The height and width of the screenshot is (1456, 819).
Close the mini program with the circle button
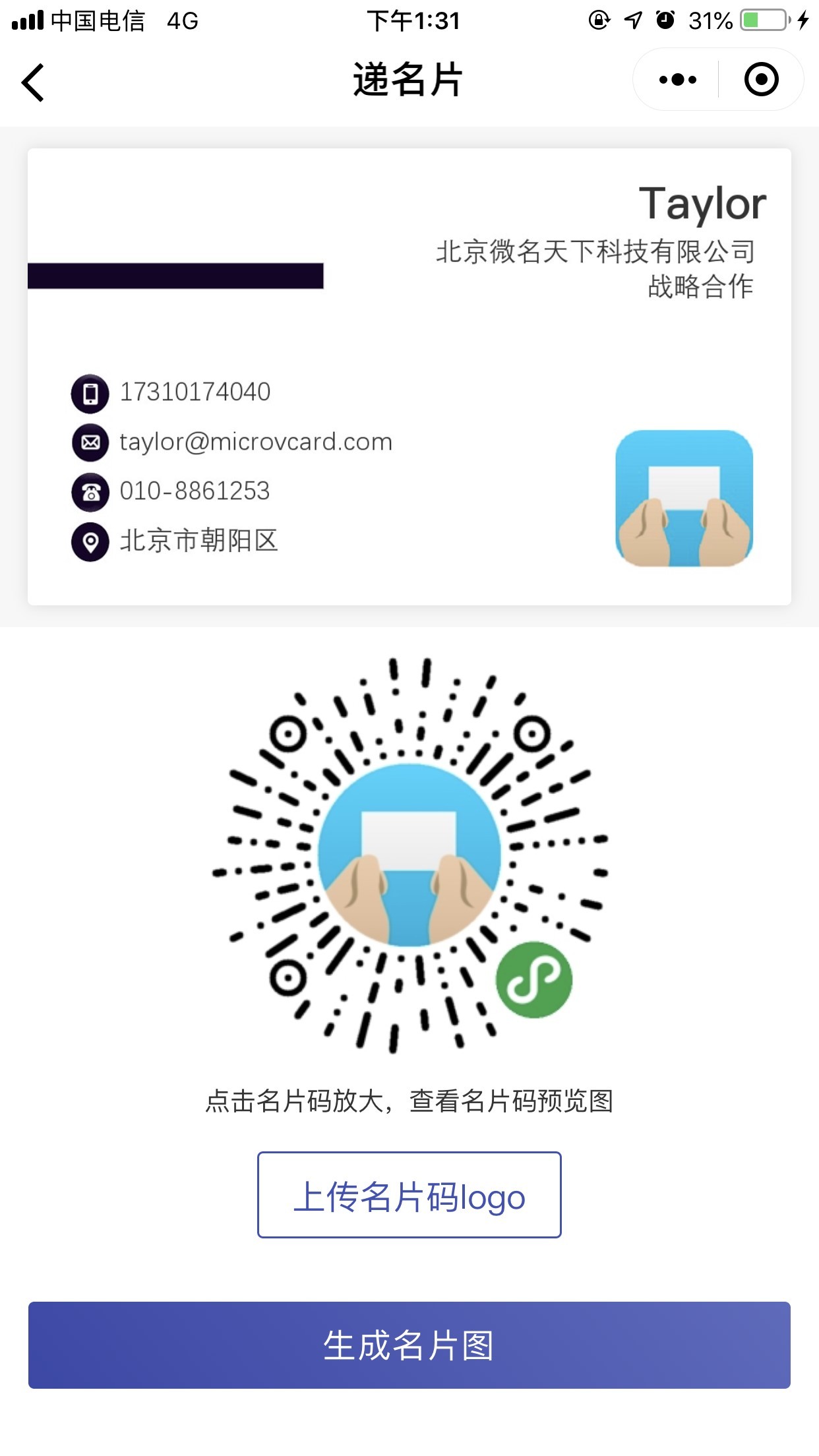tap(761, 80)
